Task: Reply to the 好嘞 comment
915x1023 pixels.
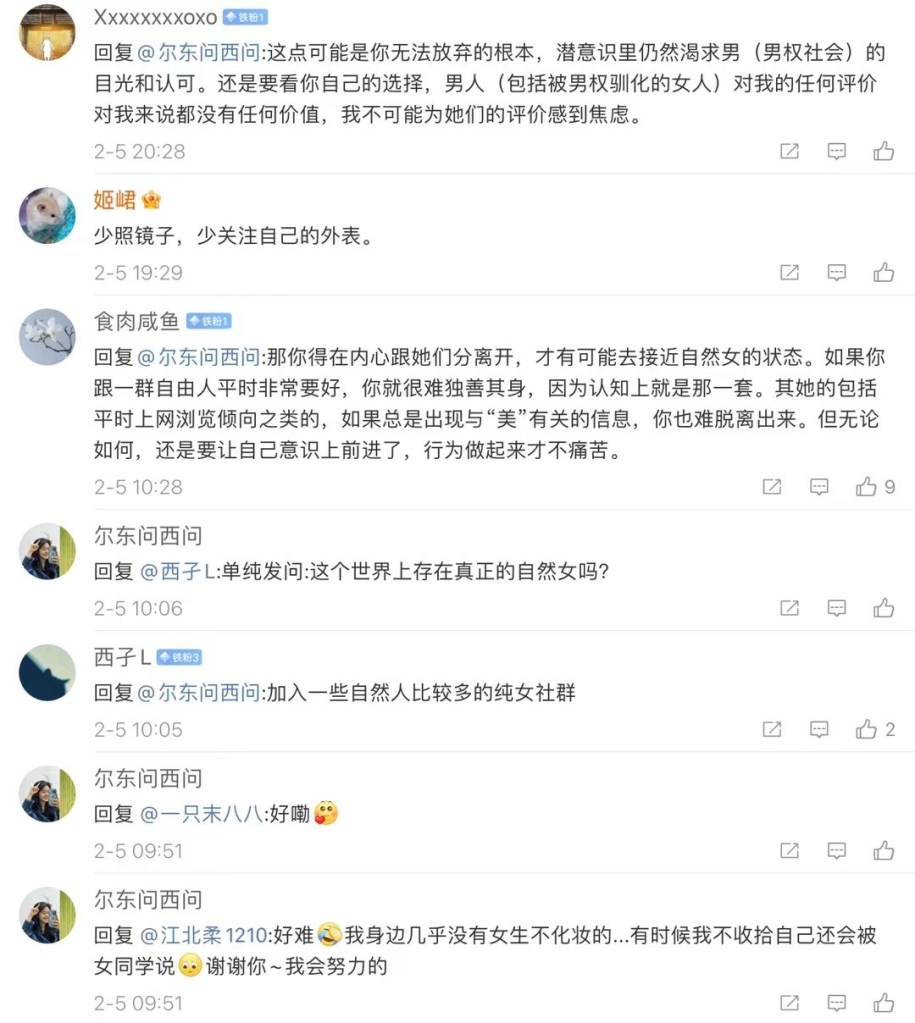Action: click(x=836, y=851)
